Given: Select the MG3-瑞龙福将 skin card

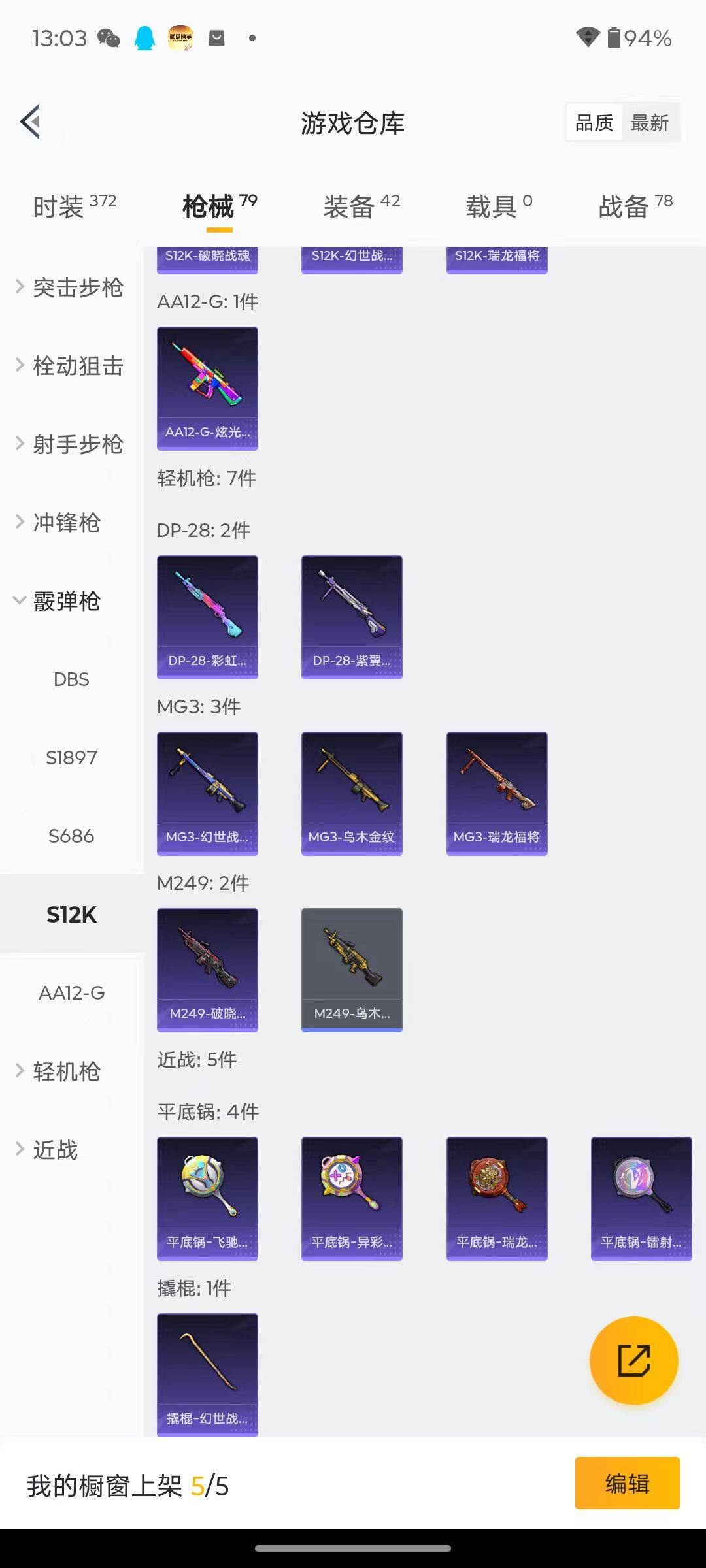Looking at the screenshot, I should click(497, 794).
